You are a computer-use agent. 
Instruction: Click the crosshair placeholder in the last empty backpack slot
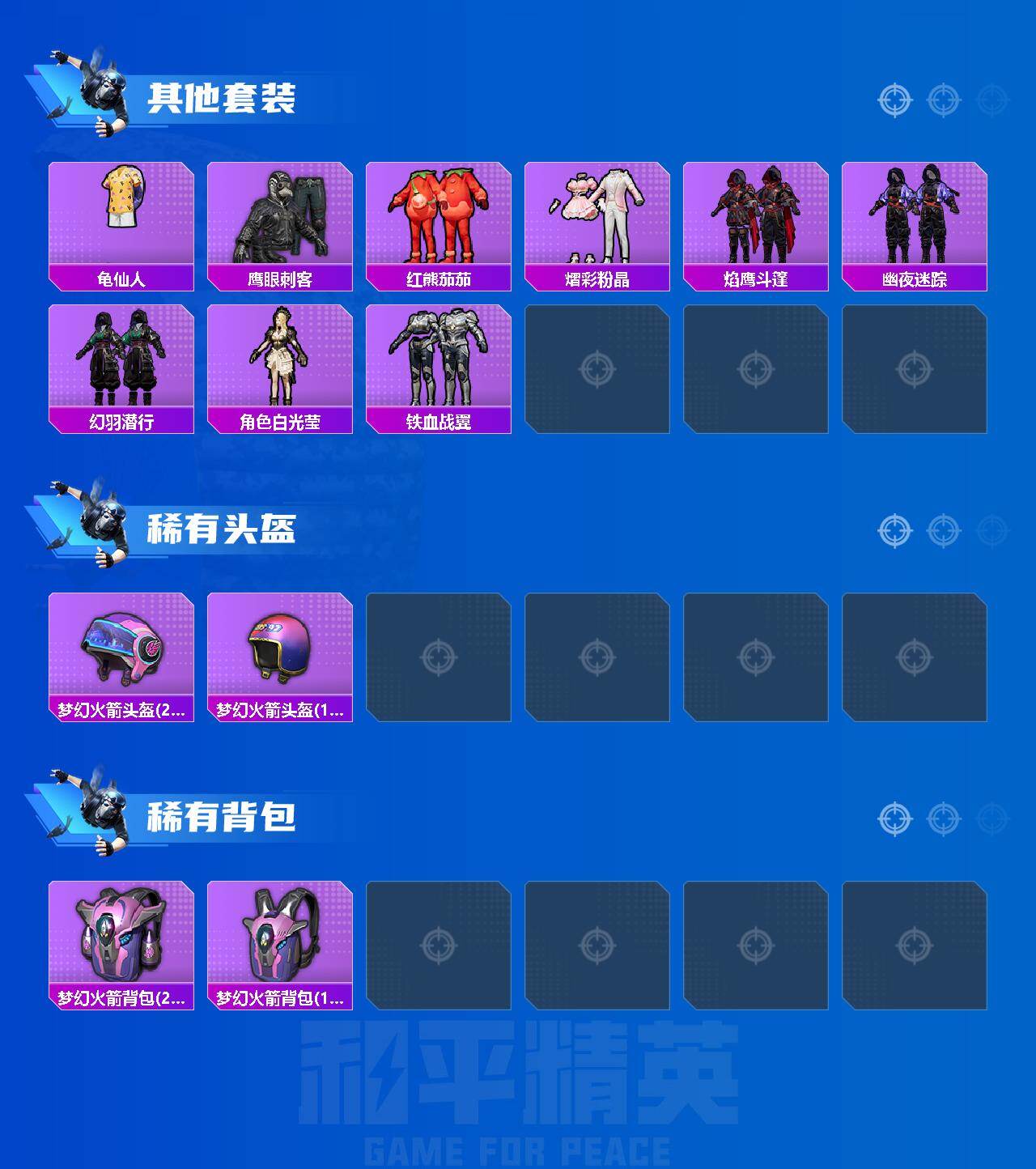click(915, 943)
